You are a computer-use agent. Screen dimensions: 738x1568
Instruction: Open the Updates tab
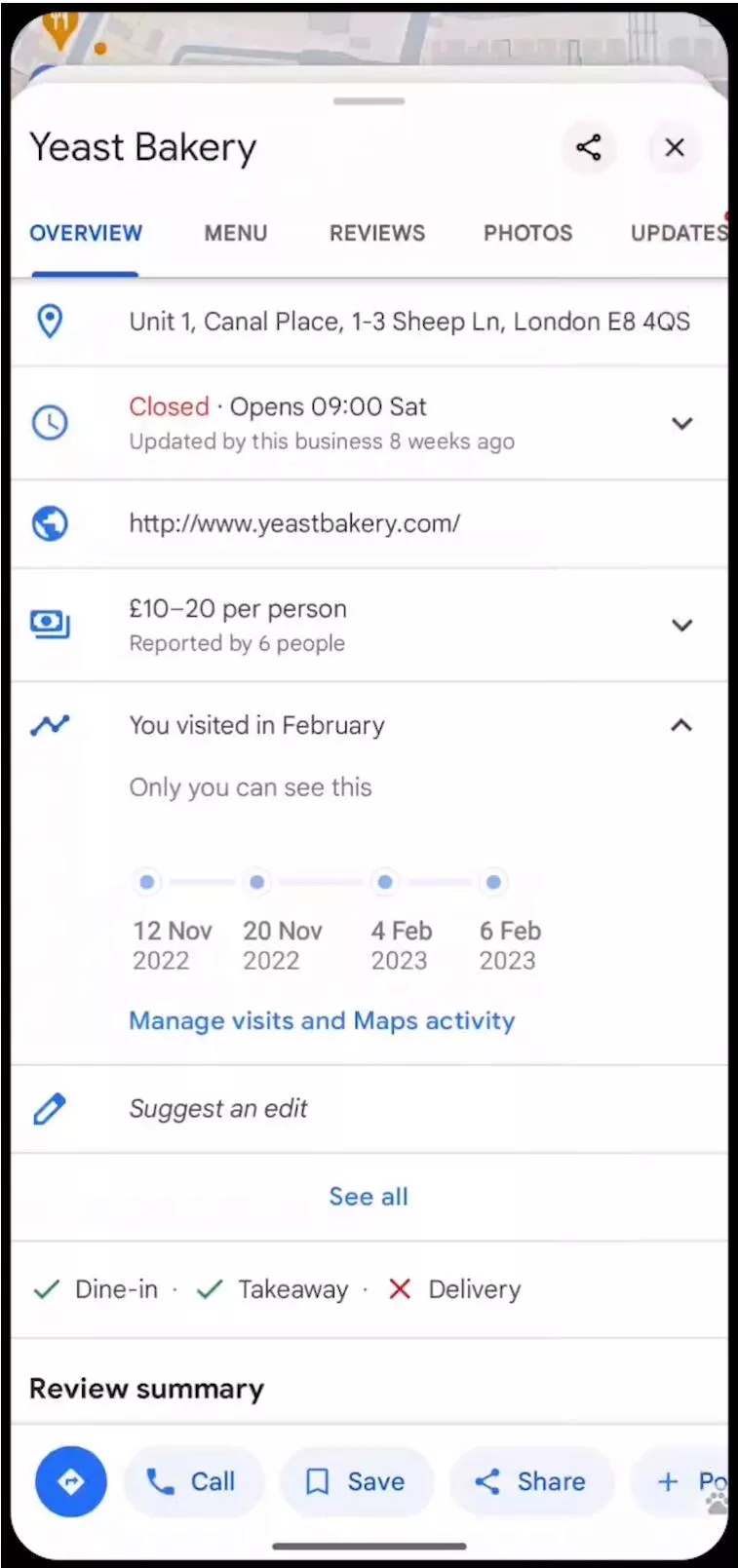pos(680,234)
